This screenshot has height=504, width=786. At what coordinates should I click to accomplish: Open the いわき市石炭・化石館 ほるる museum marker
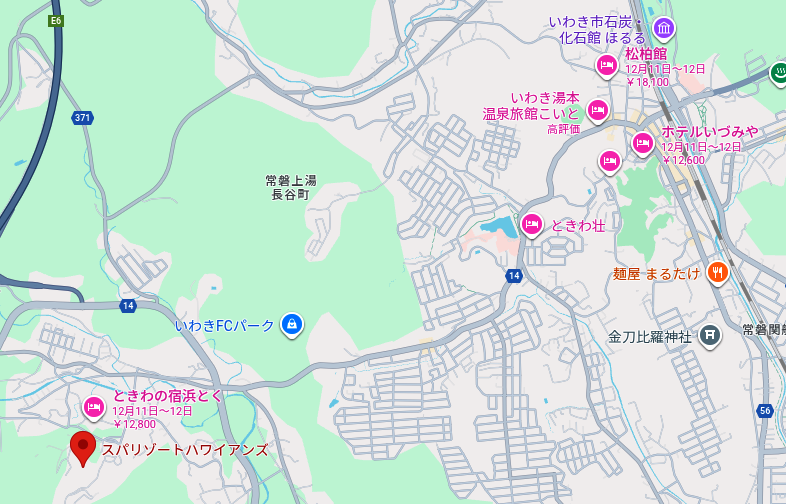tap(663, 27)
